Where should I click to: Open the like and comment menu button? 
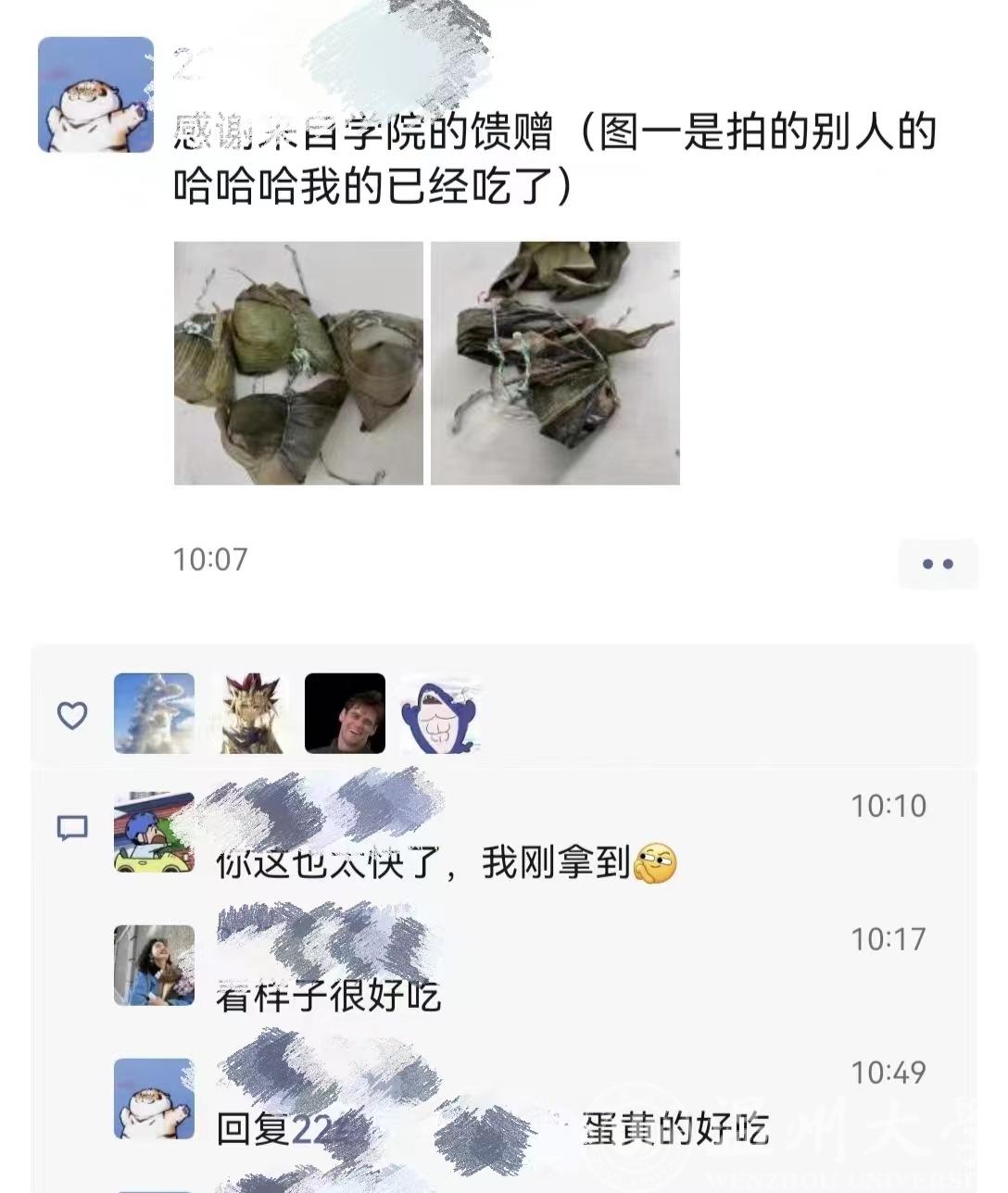(x=938, y=564)
